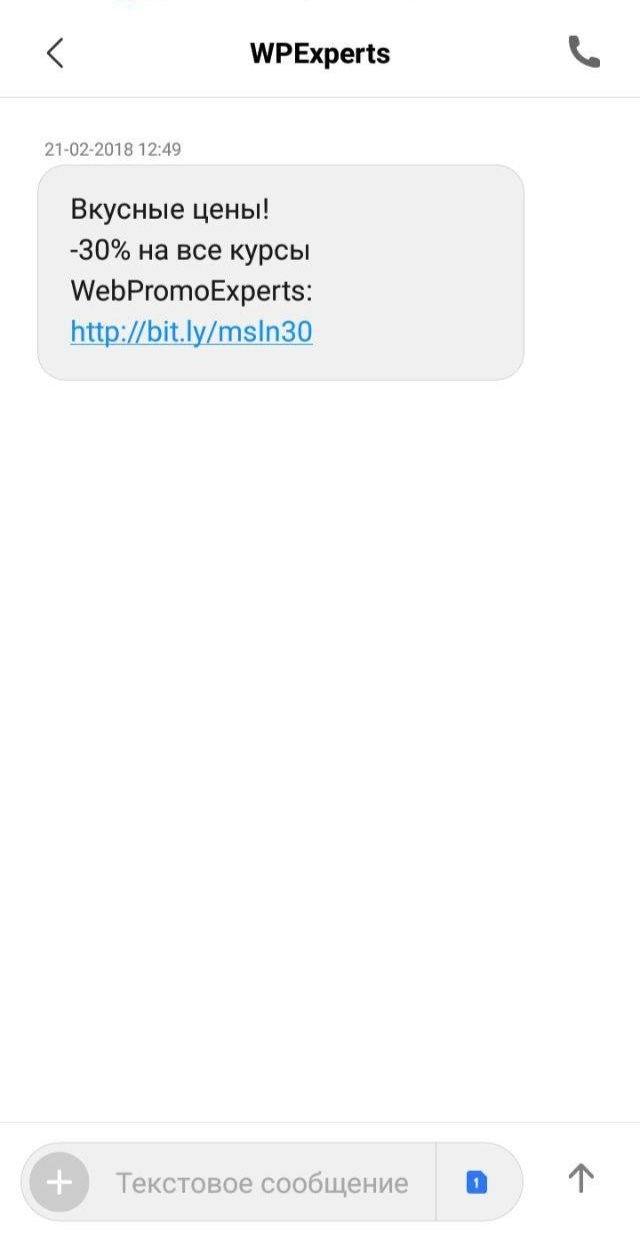The width and height of the screenshot is (640, 1241).
Task: Open the bit.ly/msln30 link
Action: [191, 332]
